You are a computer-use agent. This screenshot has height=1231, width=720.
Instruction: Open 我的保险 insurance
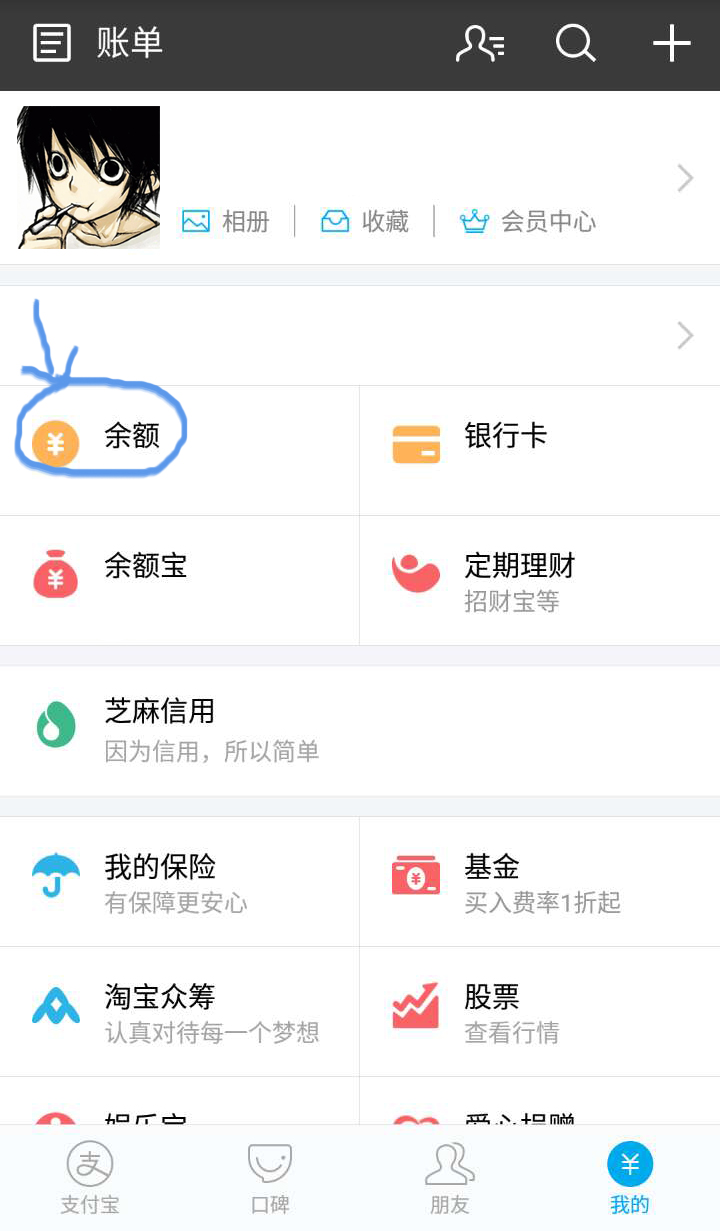coord(179,881)
